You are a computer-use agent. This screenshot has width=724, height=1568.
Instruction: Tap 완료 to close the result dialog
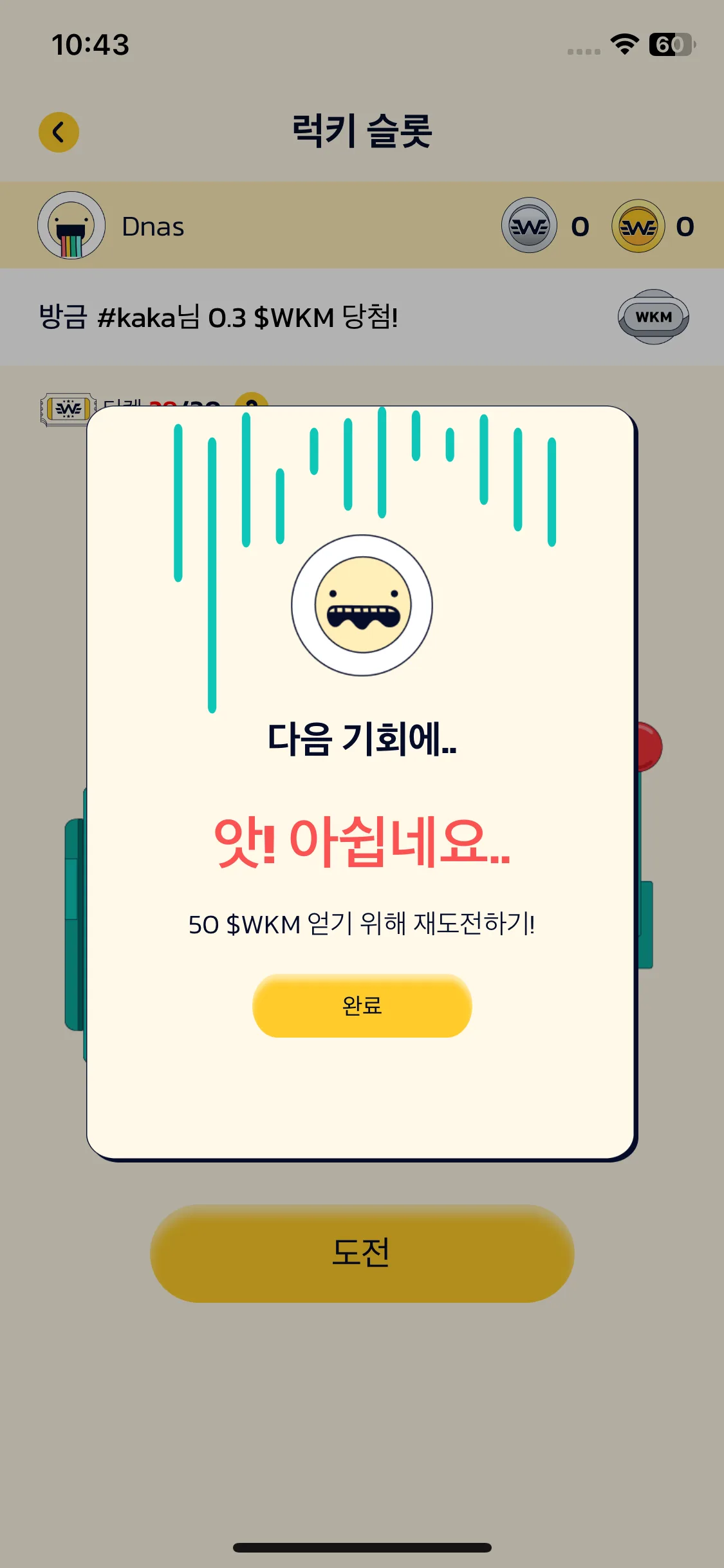[x=362, y=1005]
